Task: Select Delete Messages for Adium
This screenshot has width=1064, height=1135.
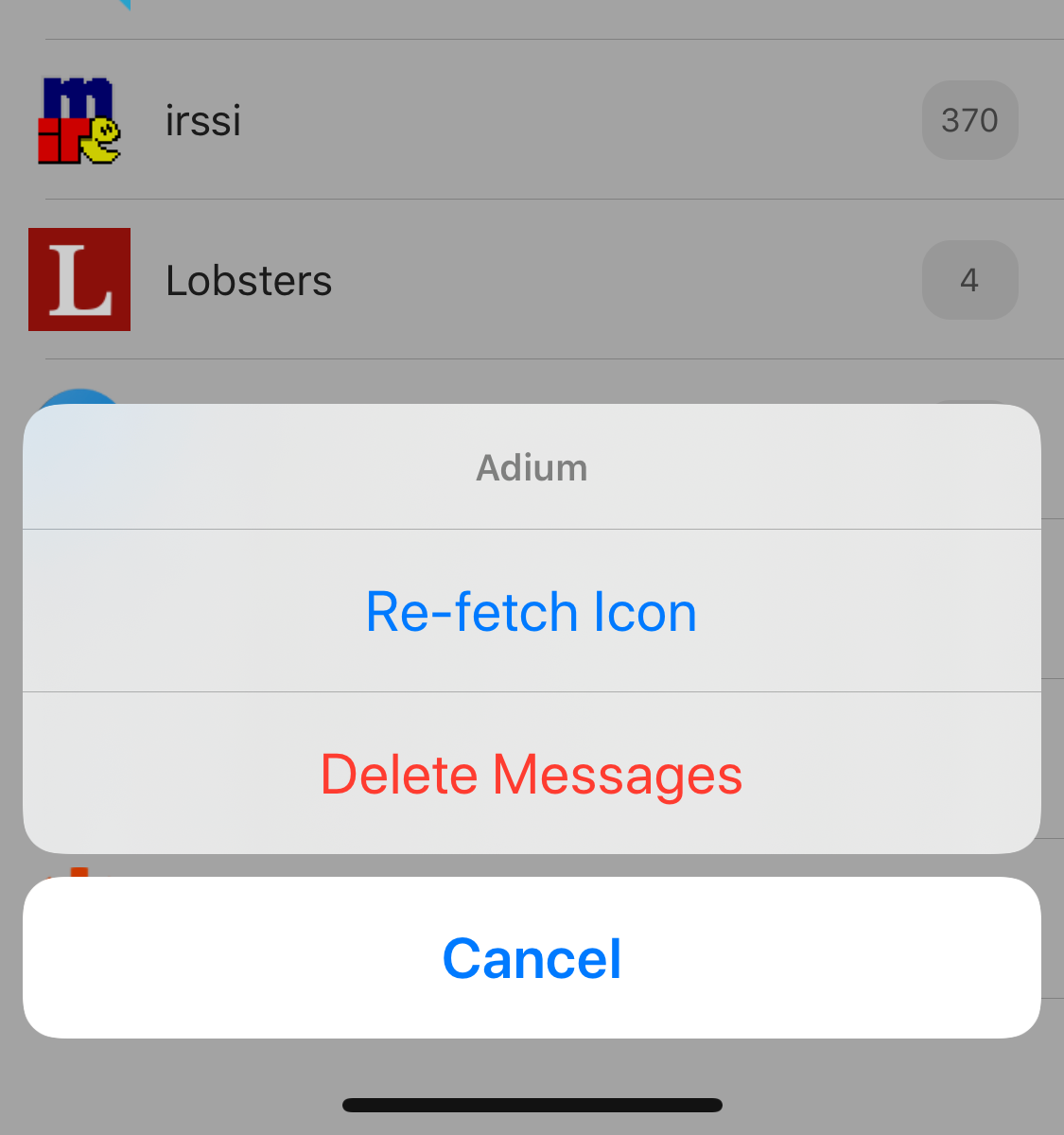Action: tap(532, 774)
